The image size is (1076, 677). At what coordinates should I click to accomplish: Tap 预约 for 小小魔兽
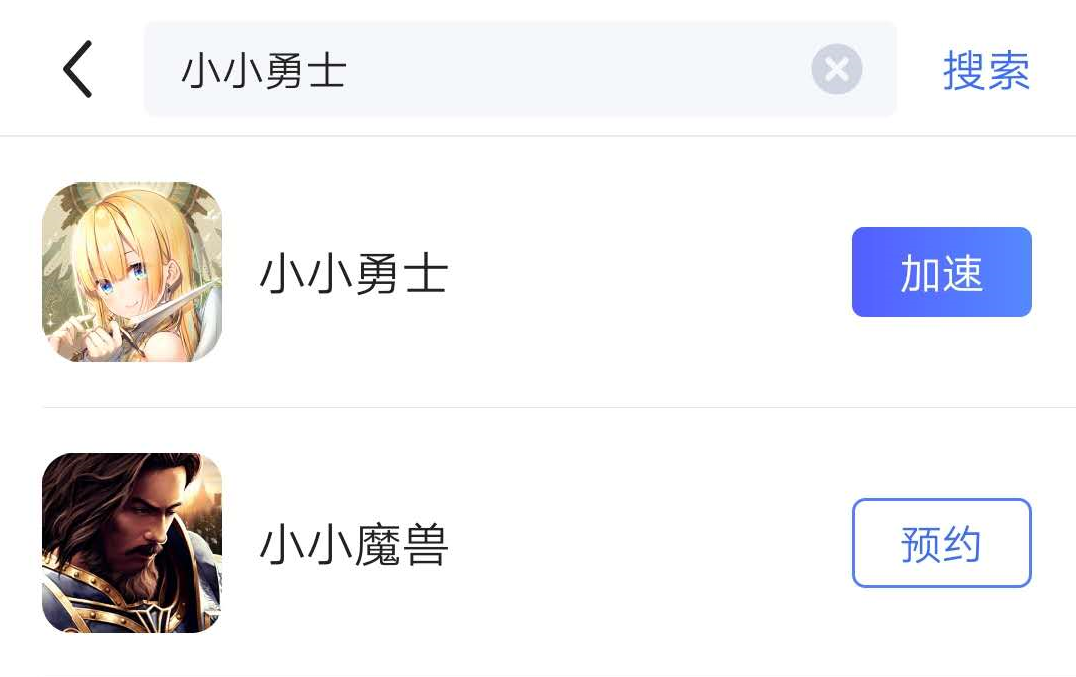click(941, 543)
